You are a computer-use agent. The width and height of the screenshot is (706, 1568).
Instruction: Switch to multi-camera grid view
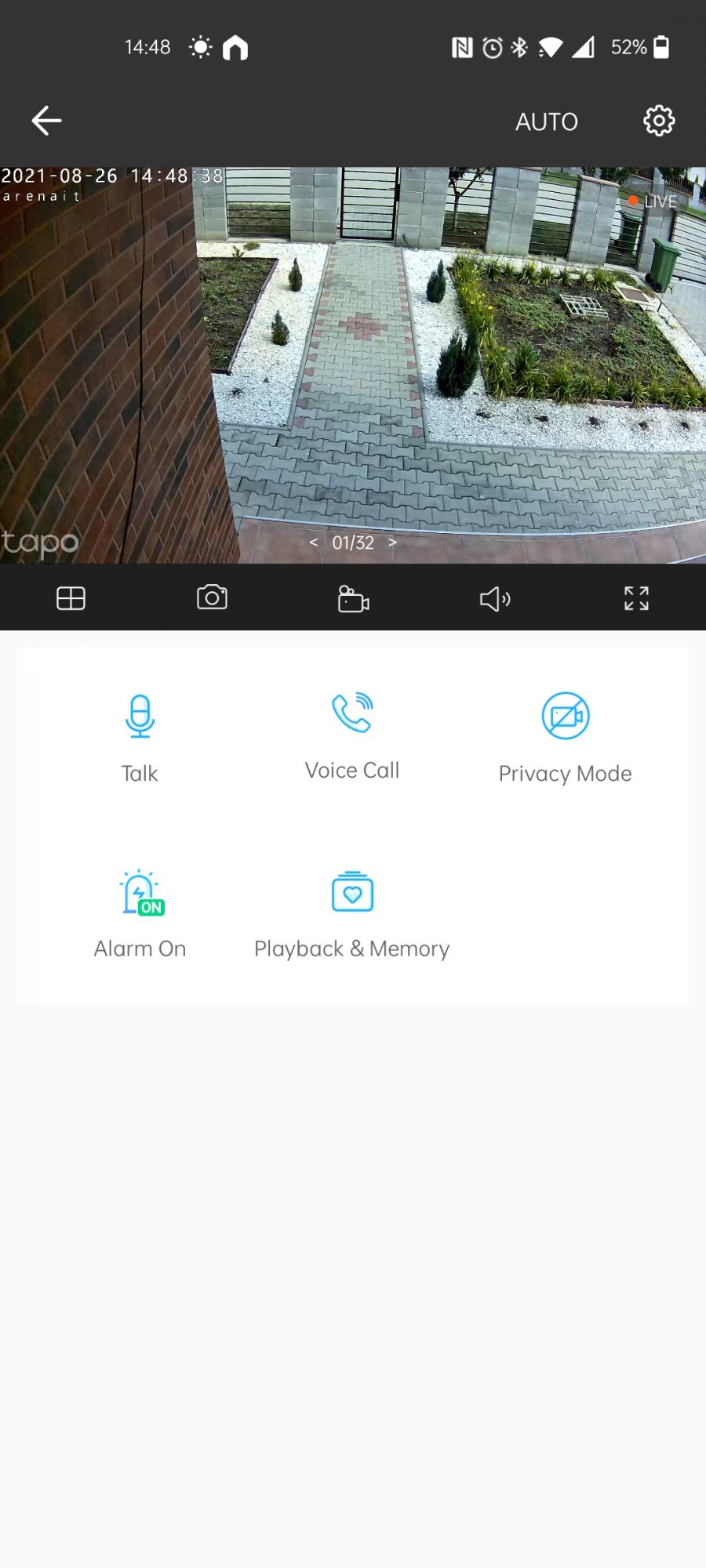point(71,599)
